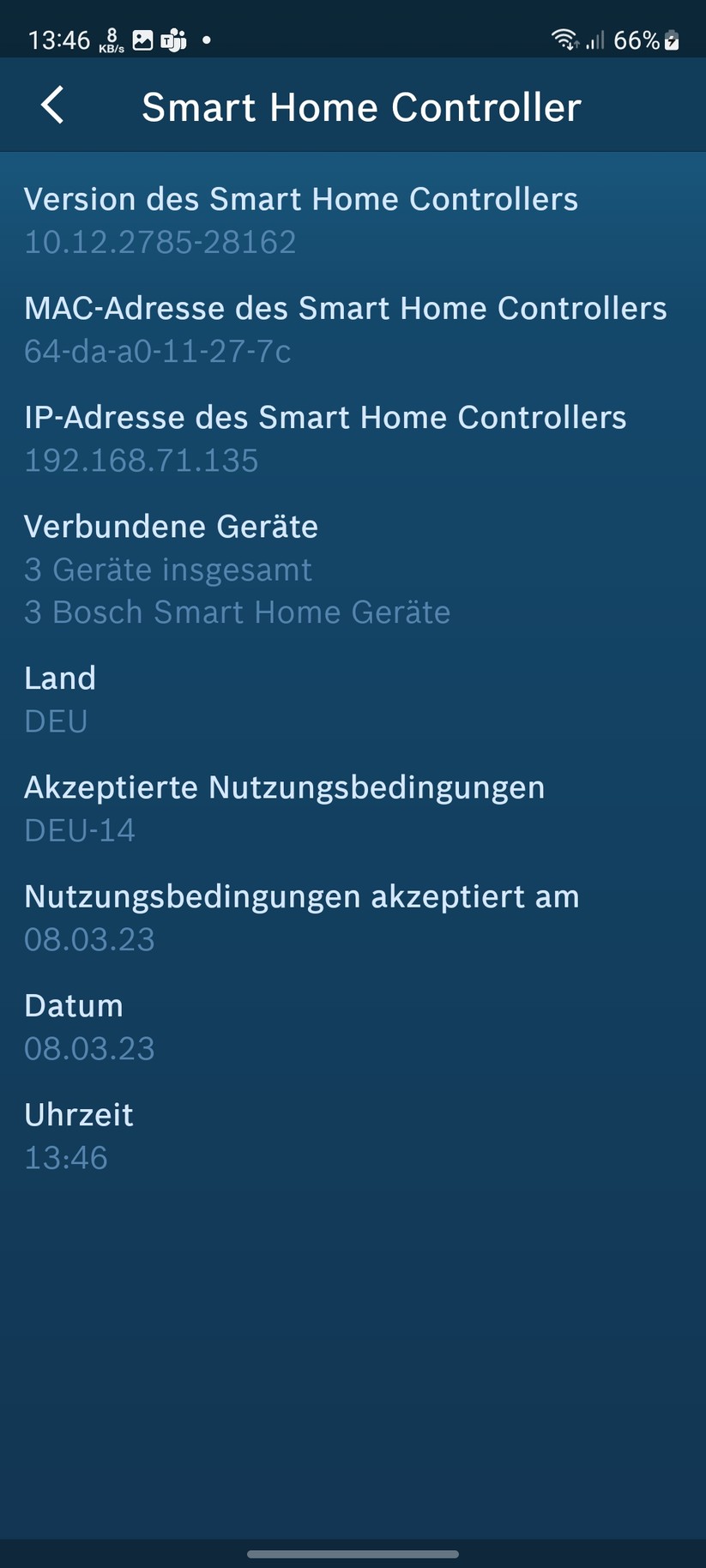Viewport: 706px width, 1568px height.
Task: Tap the Uhrzeit value 13:46
Action: coord(65,1157)
